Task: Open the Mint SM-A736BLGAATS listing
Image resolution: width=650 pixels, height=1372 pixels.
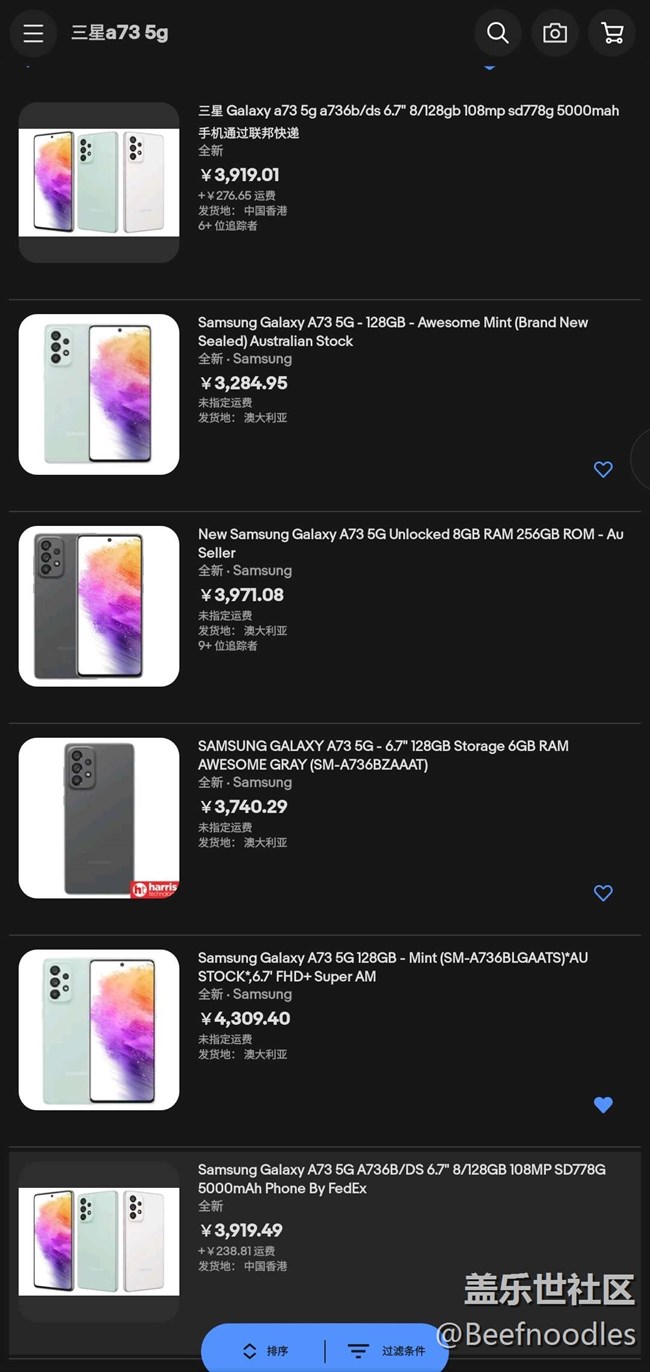Action: click(x=393, y=967)
